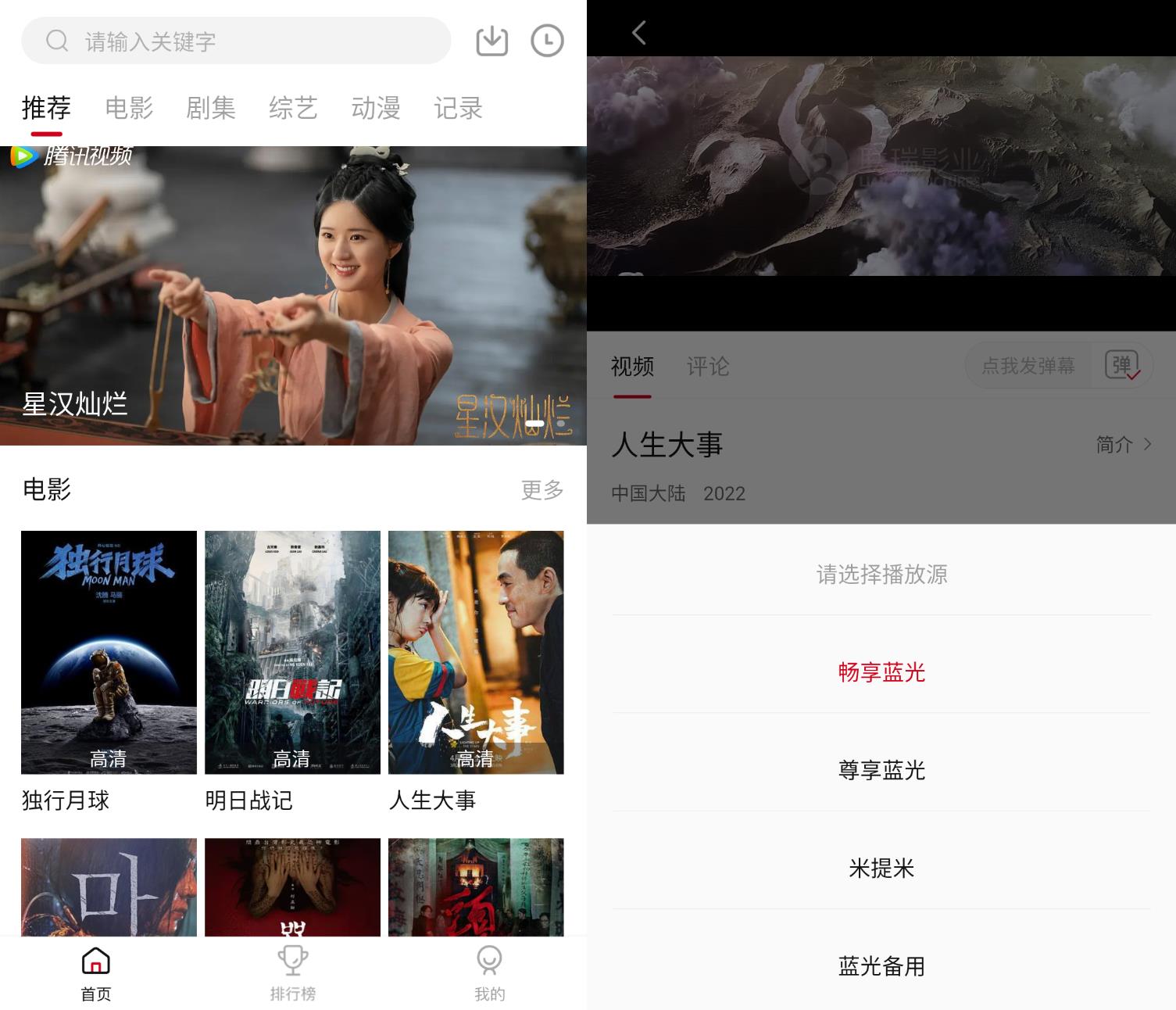Select 米提米 playback source
The width and height of the screenshot is (1176, 1010).
click(881, 868)
